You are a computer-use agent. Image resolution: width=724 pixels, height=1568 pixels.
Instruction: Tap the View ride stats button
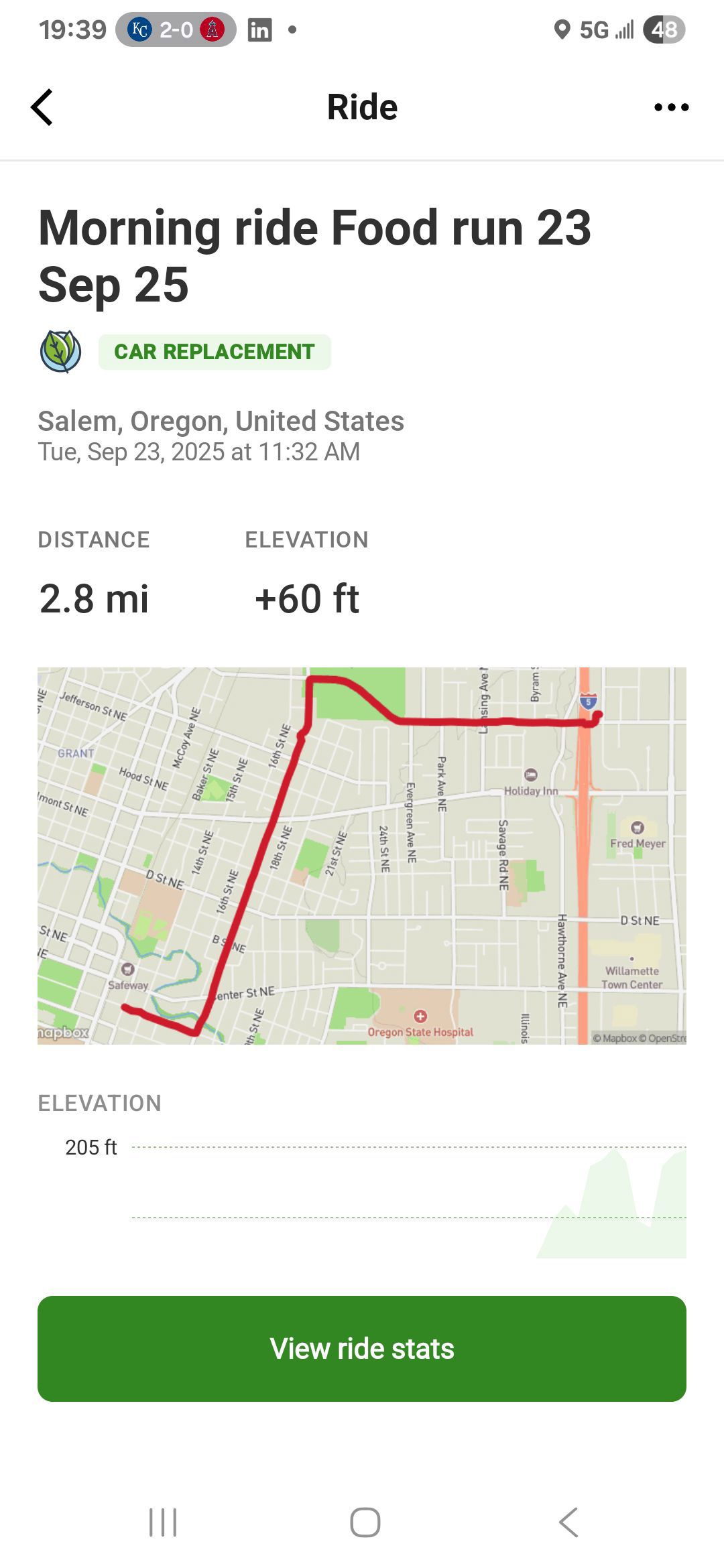362,1348
